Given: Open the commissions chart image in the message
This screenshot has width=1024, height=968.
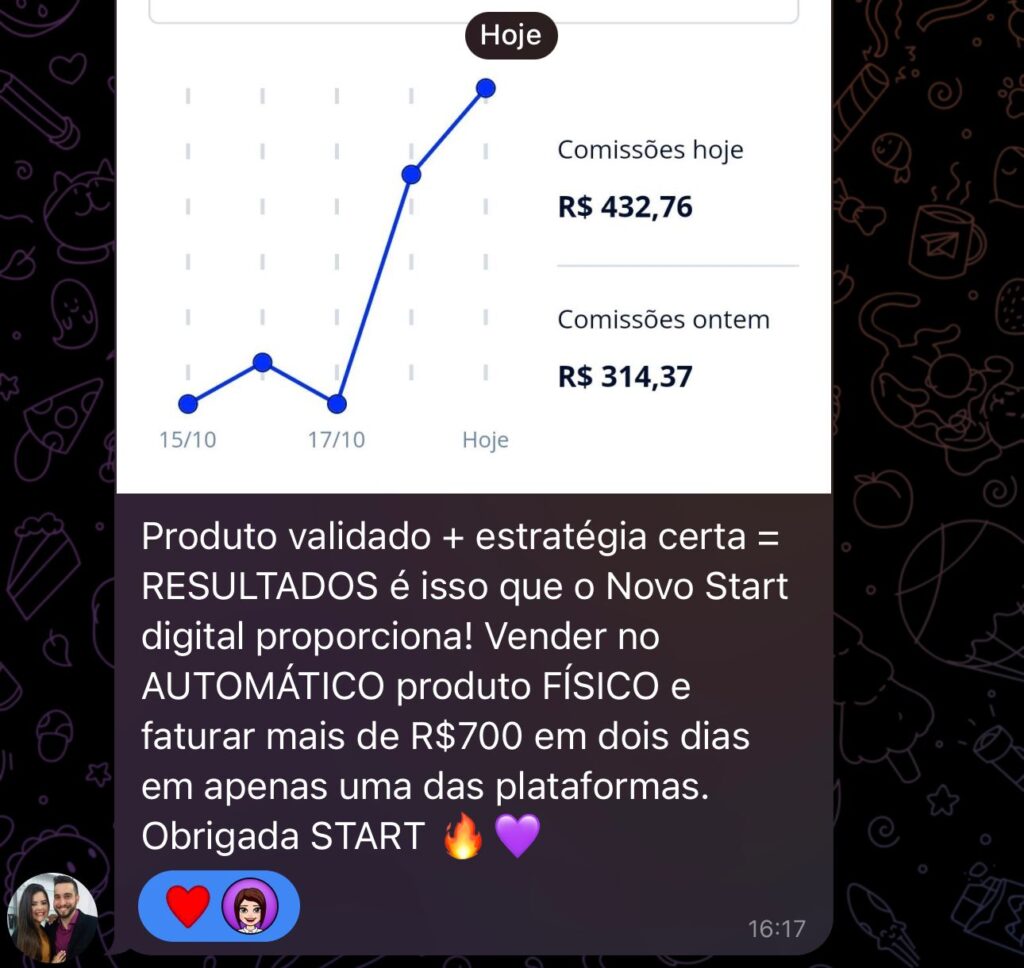Looking at the screenshot, I should [473, 250].
